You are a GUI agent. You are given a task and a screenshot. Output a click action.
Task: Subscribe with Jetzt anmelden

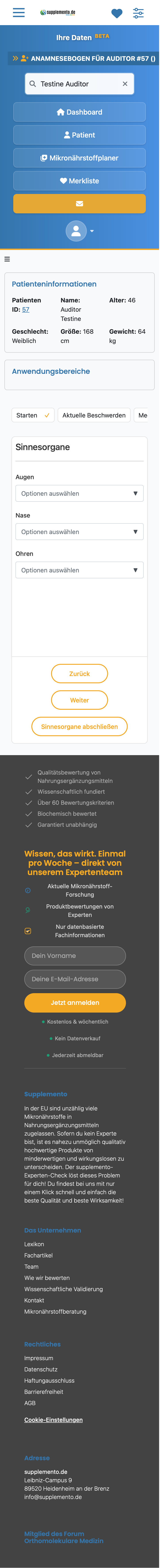75,1002
